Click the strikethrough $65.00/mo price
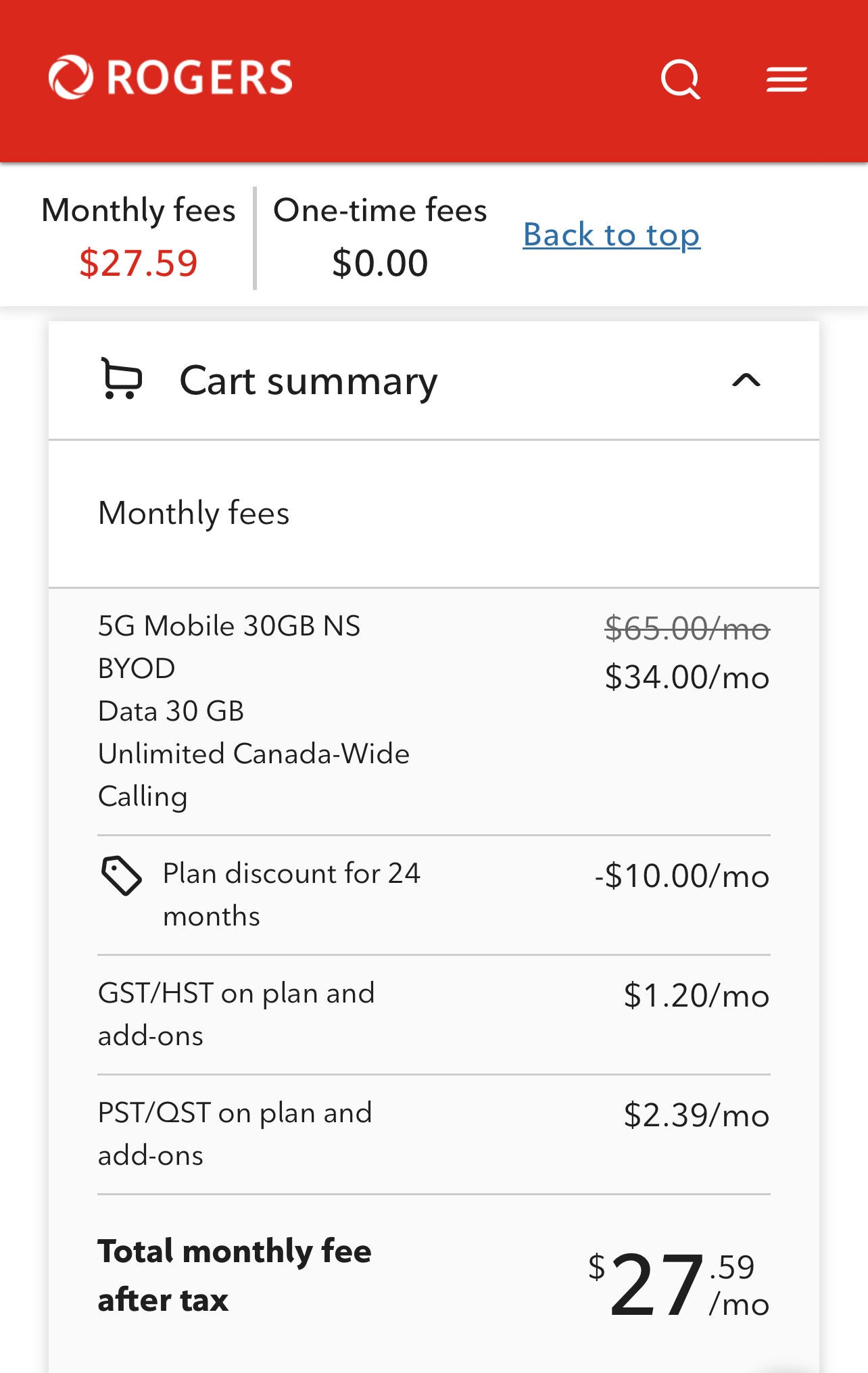 [688, 627]
